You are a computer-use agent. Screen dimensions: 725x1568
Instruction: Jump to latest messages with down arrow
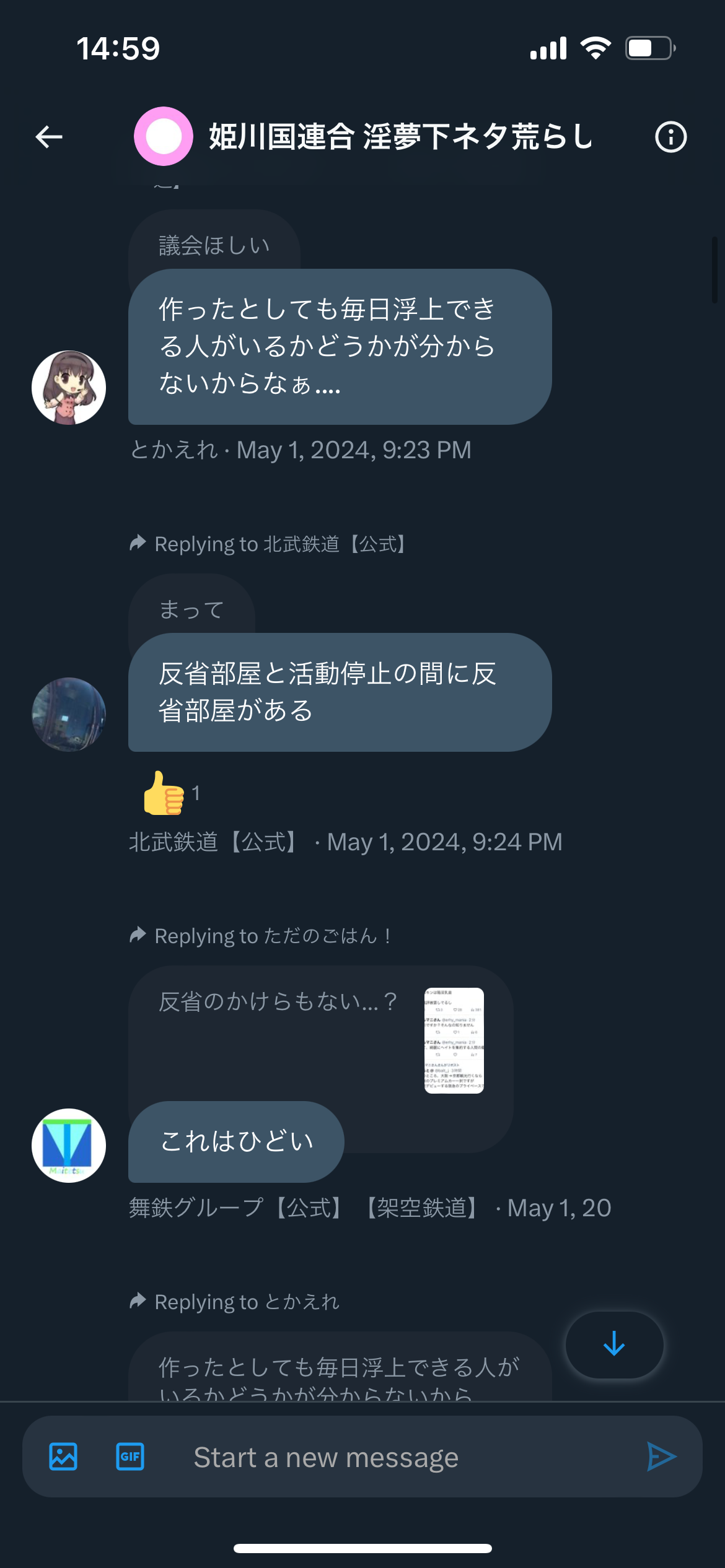[x=614, y=1344]
